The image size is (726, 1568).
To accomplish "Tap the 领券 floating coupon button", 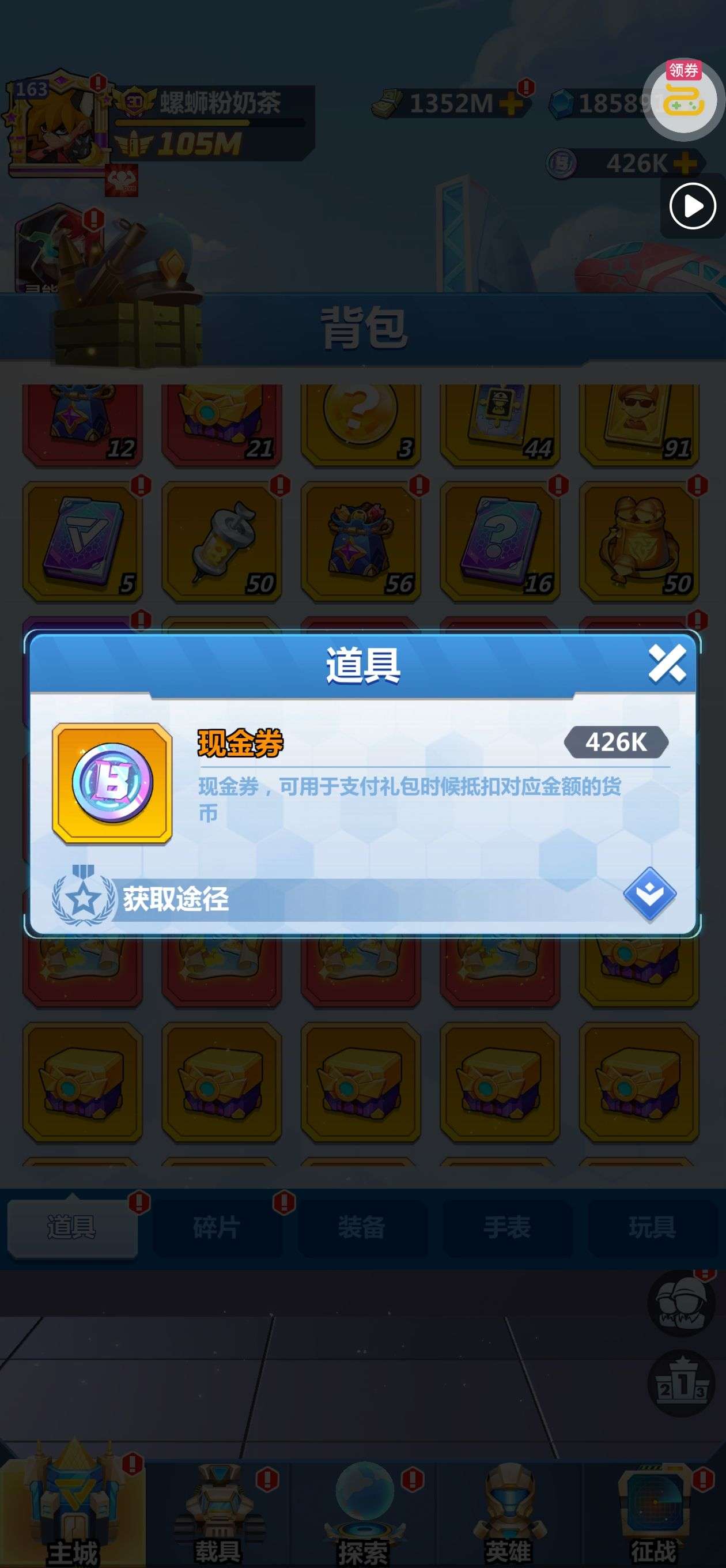I will pos(684,99).
